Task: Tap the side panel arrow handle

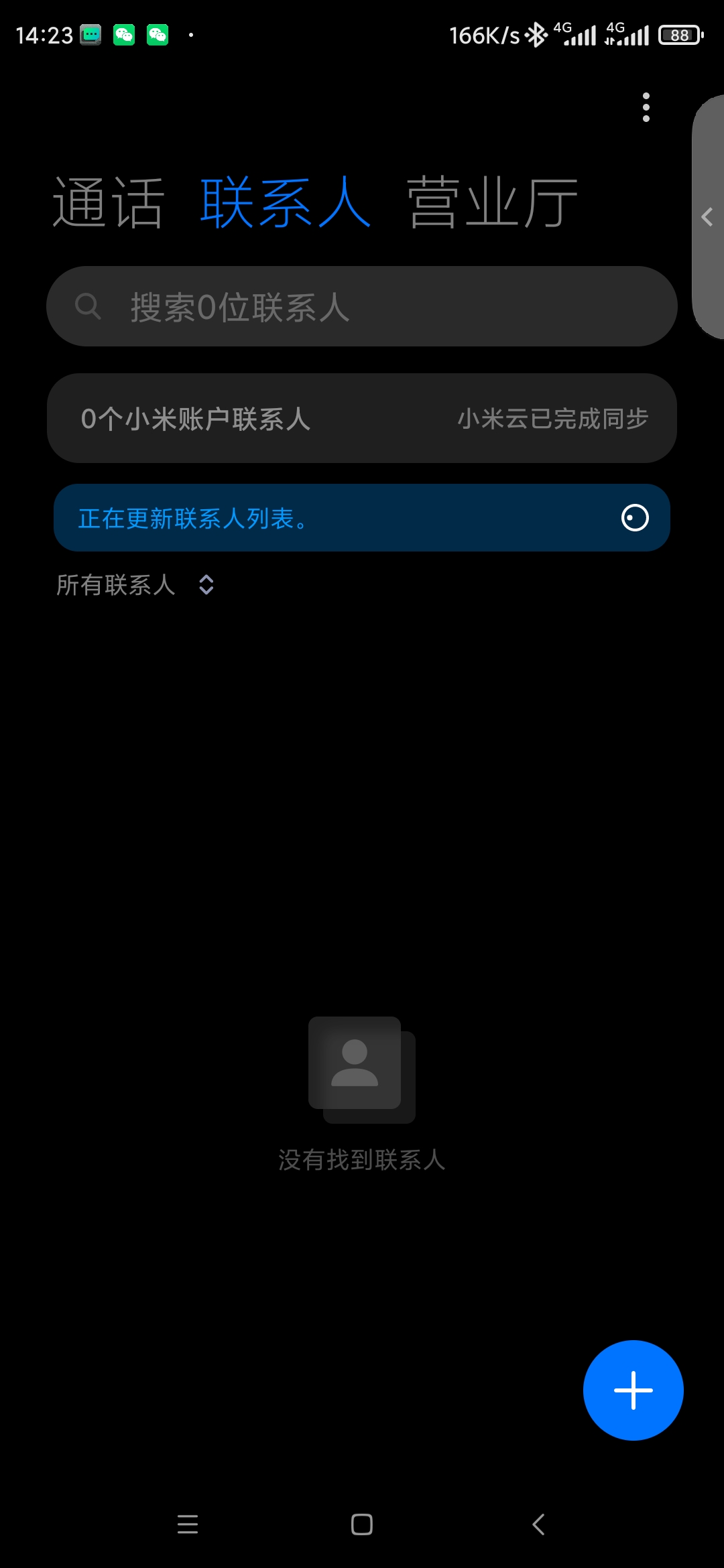Action: 707,217
